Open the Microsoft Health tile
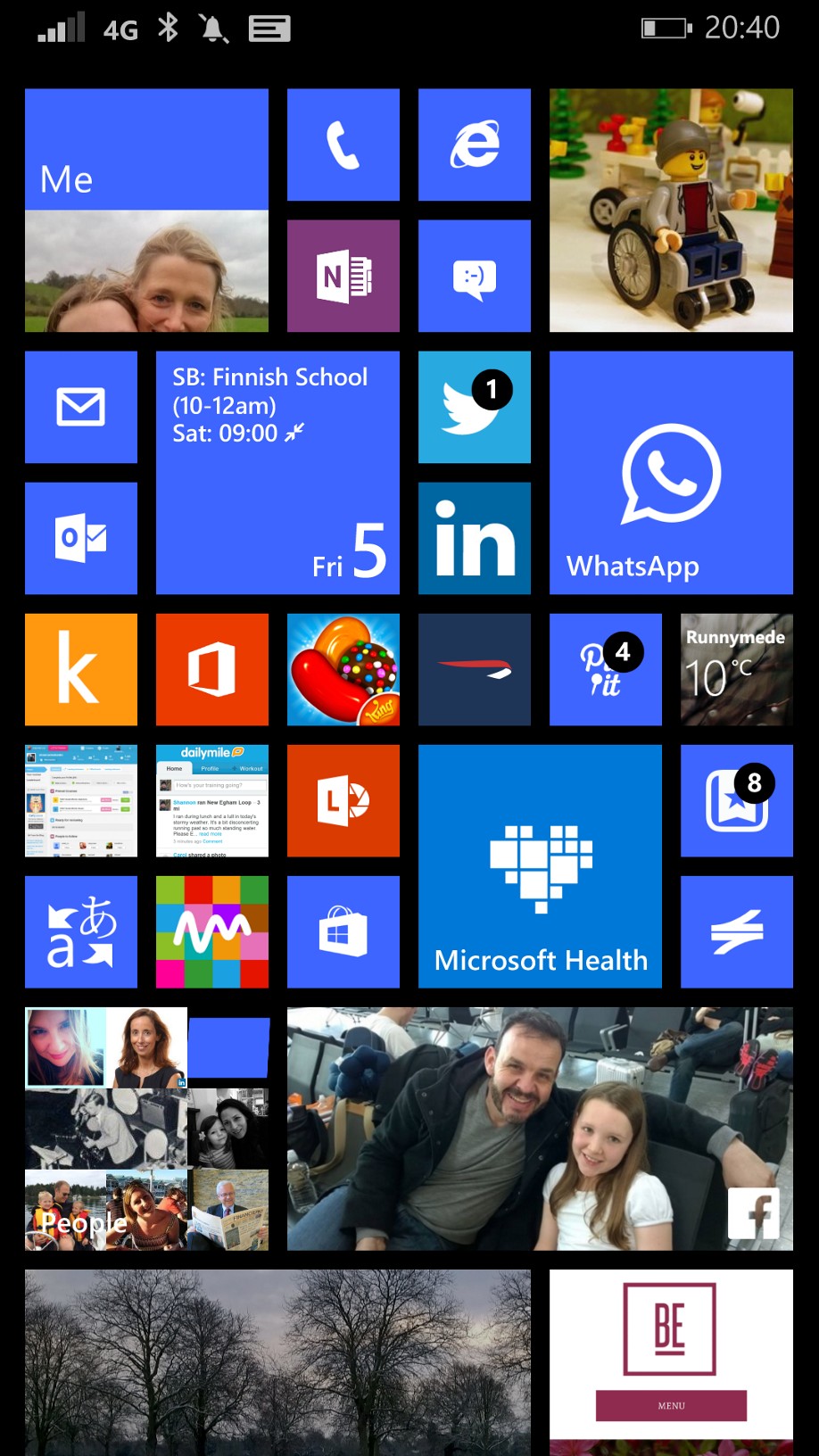This screenshot has width=819, height=1456. click(x=540, y=865)
